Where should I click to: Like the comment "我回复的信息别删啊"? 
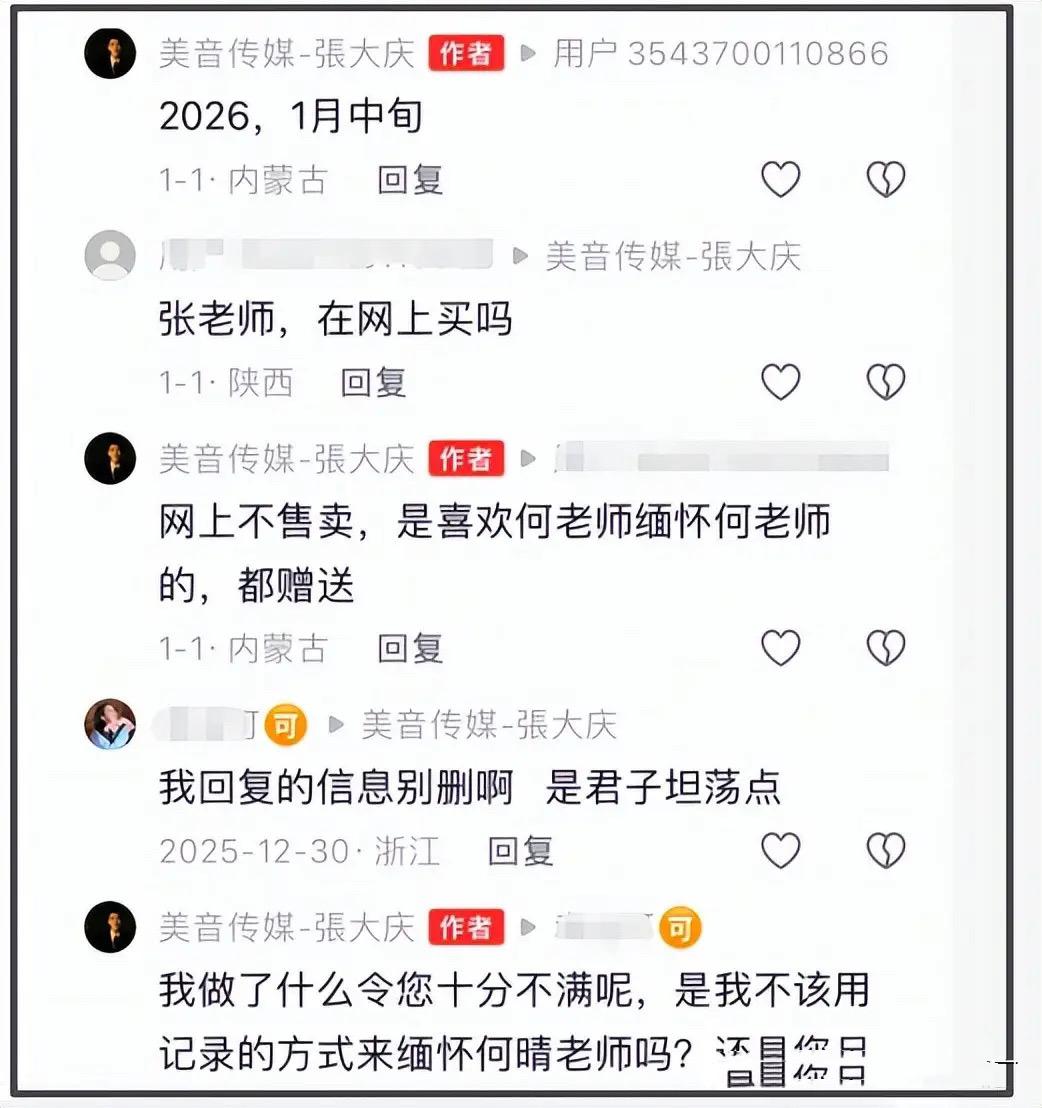pos(781,851)
